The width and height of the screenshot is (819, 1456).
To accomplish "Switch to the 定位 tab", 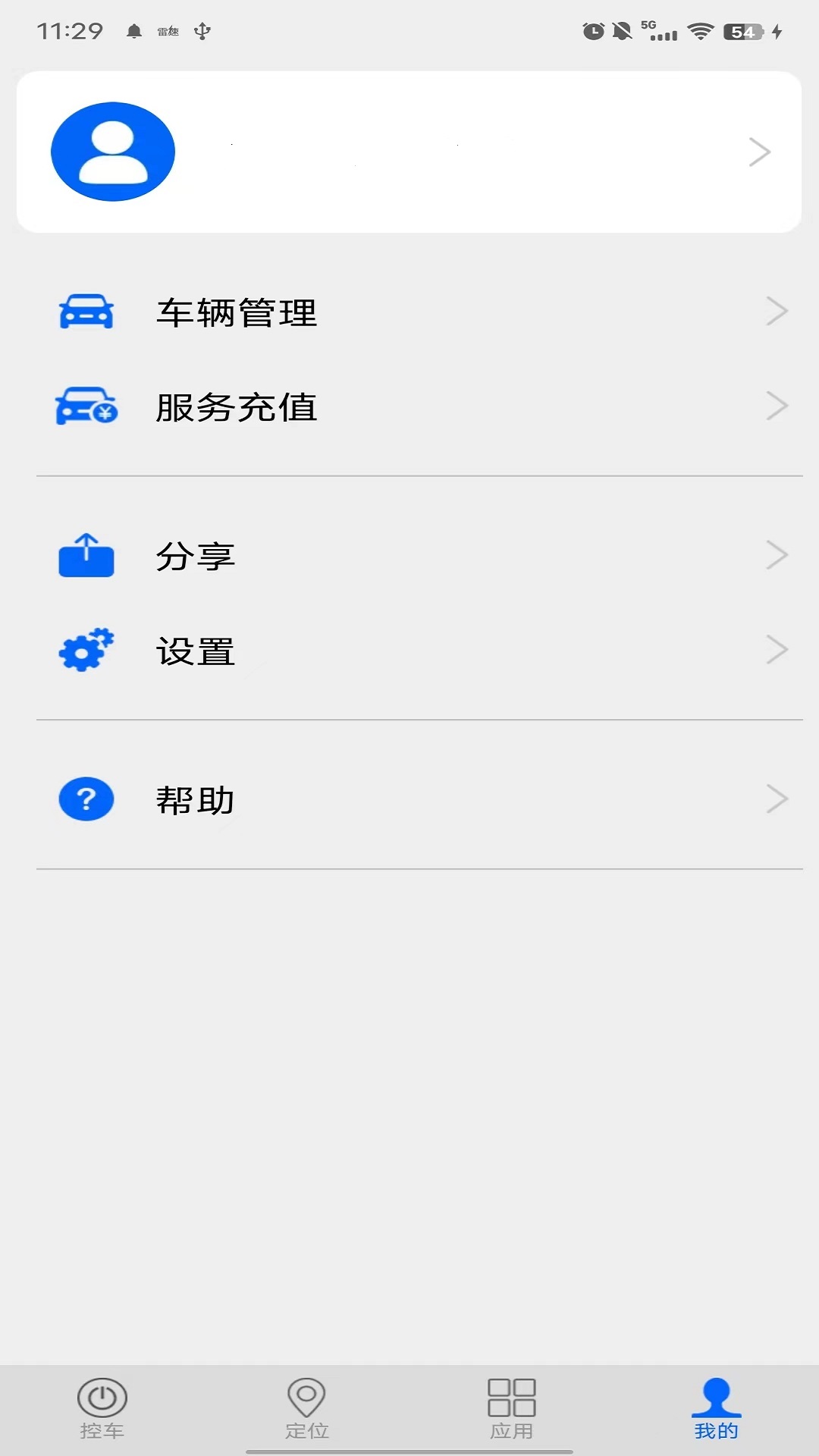I will (307, 1409).
